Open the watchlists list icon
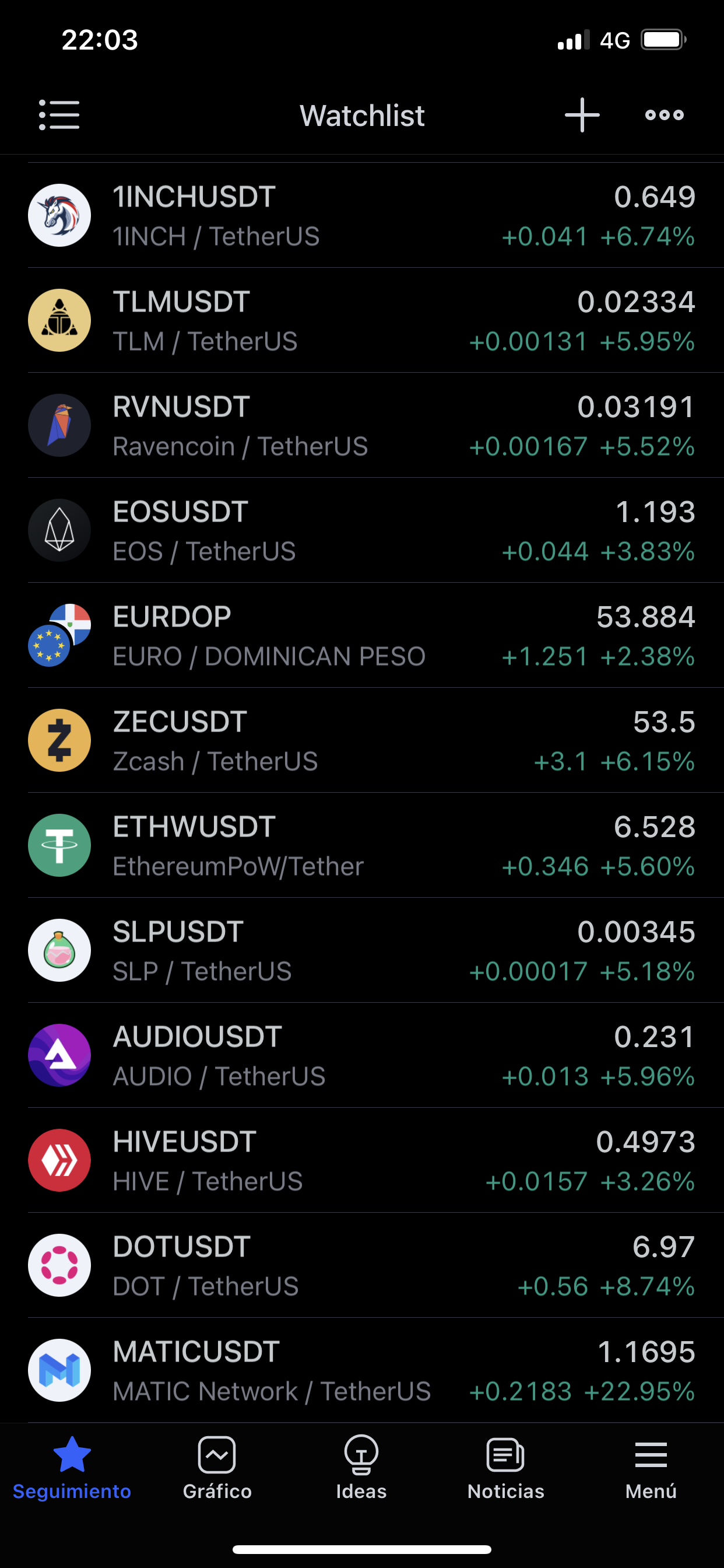The width and height of the screenshot is (724, 1568). click(x=59, y=115)
